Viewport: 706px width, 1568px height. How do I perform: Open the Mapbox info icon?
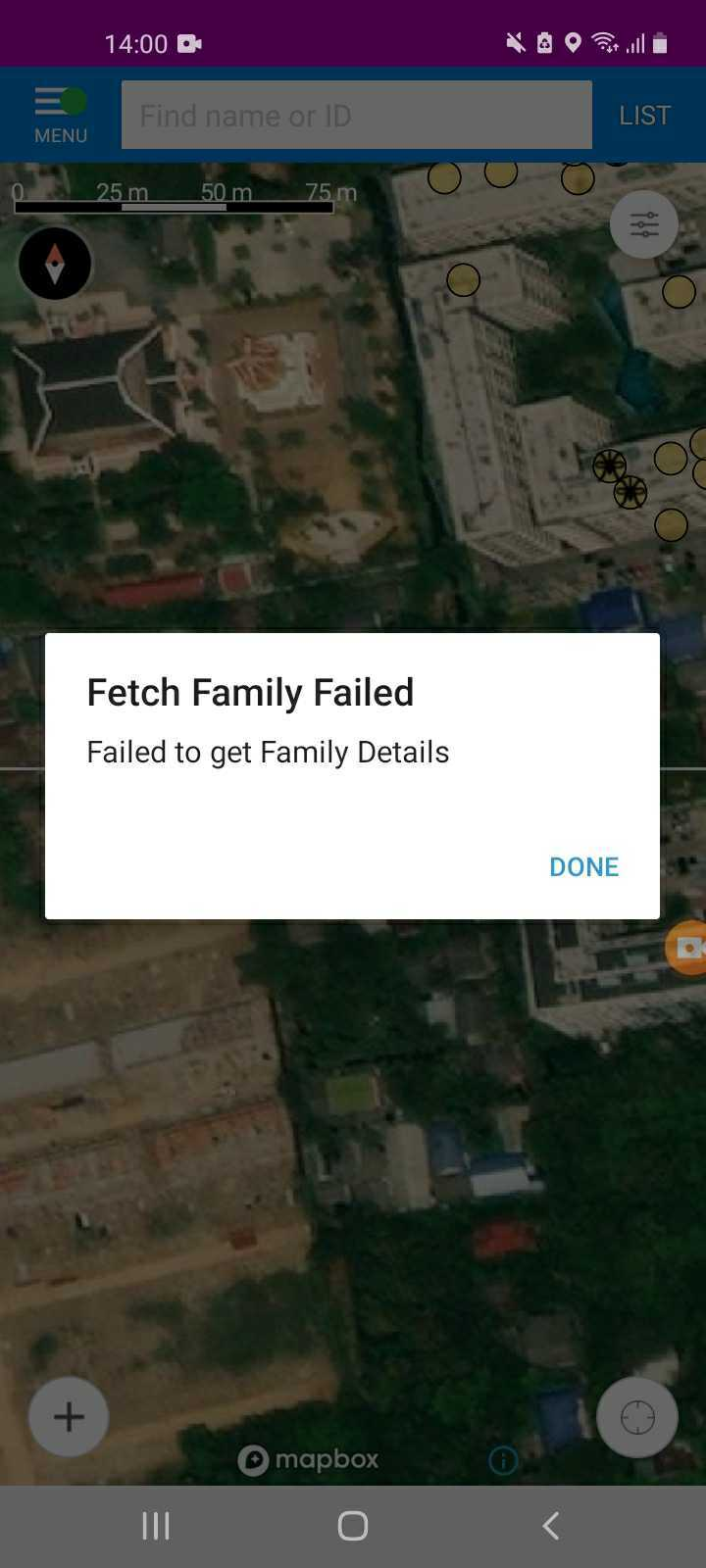(x=503, y=1461)
